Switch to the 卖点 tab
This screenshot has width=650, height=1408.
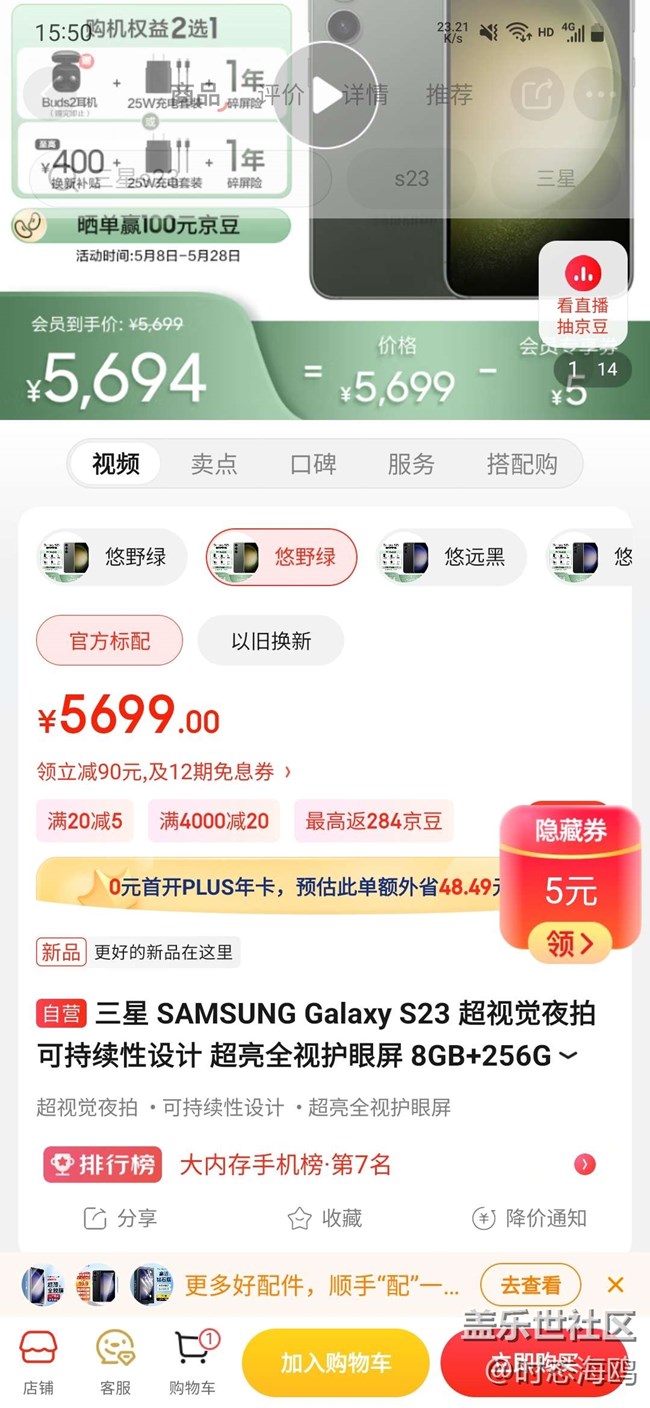pyautogui.click(x=214, y=464)
